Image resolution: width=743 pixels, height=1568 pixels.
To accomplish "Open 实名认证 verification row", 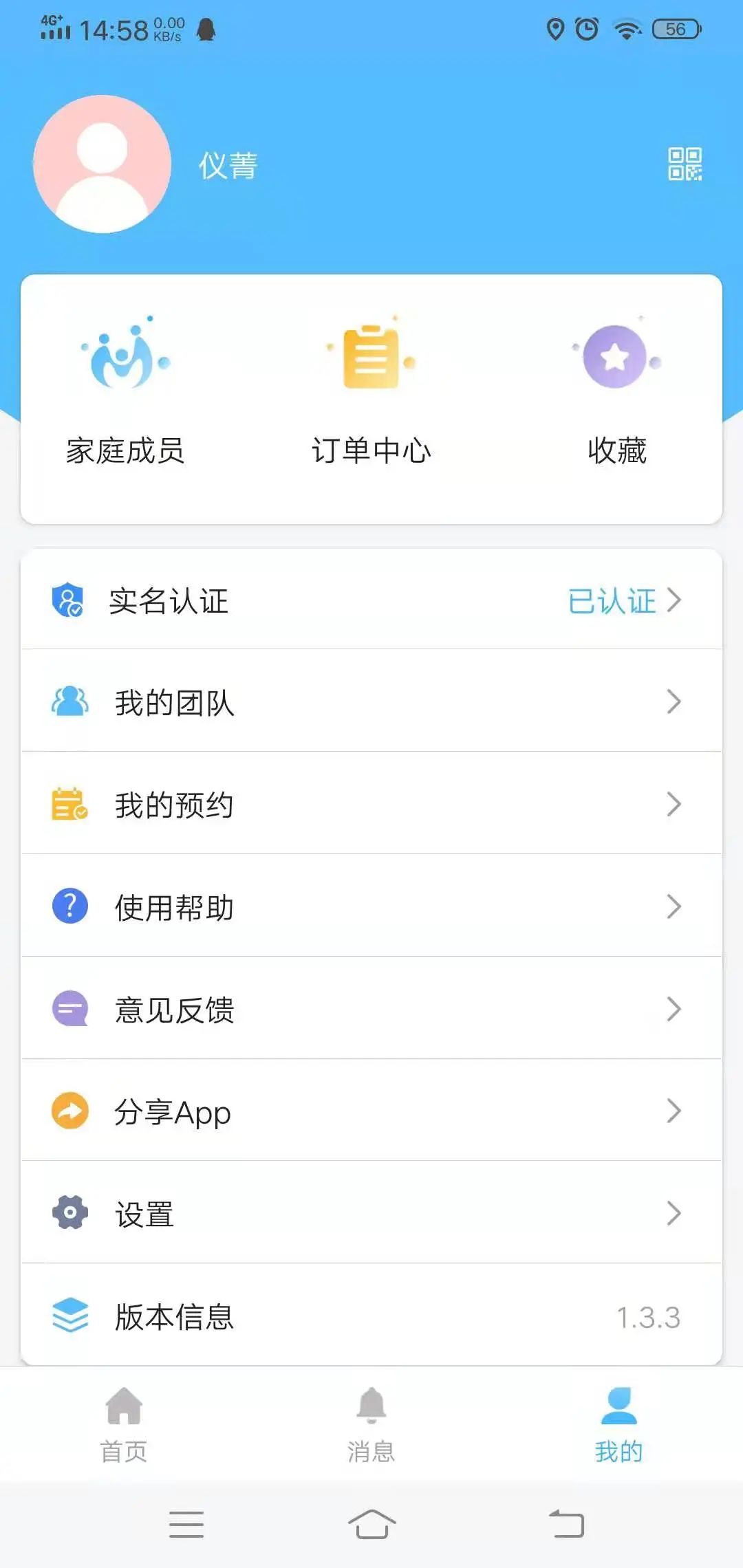I will (x=371, y=600).
